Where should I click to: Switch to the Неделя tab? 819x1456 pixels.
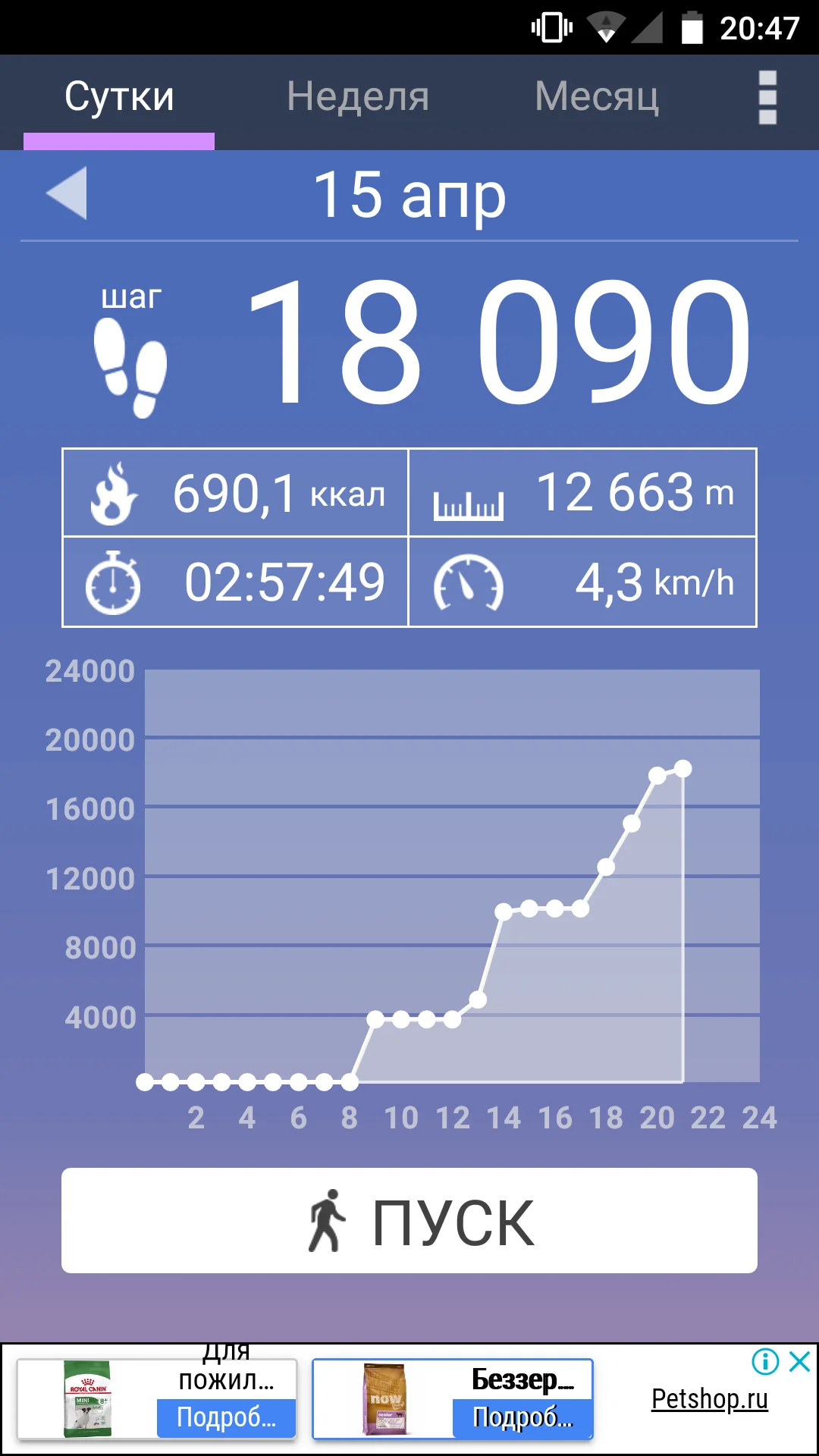tap(358, 97)
